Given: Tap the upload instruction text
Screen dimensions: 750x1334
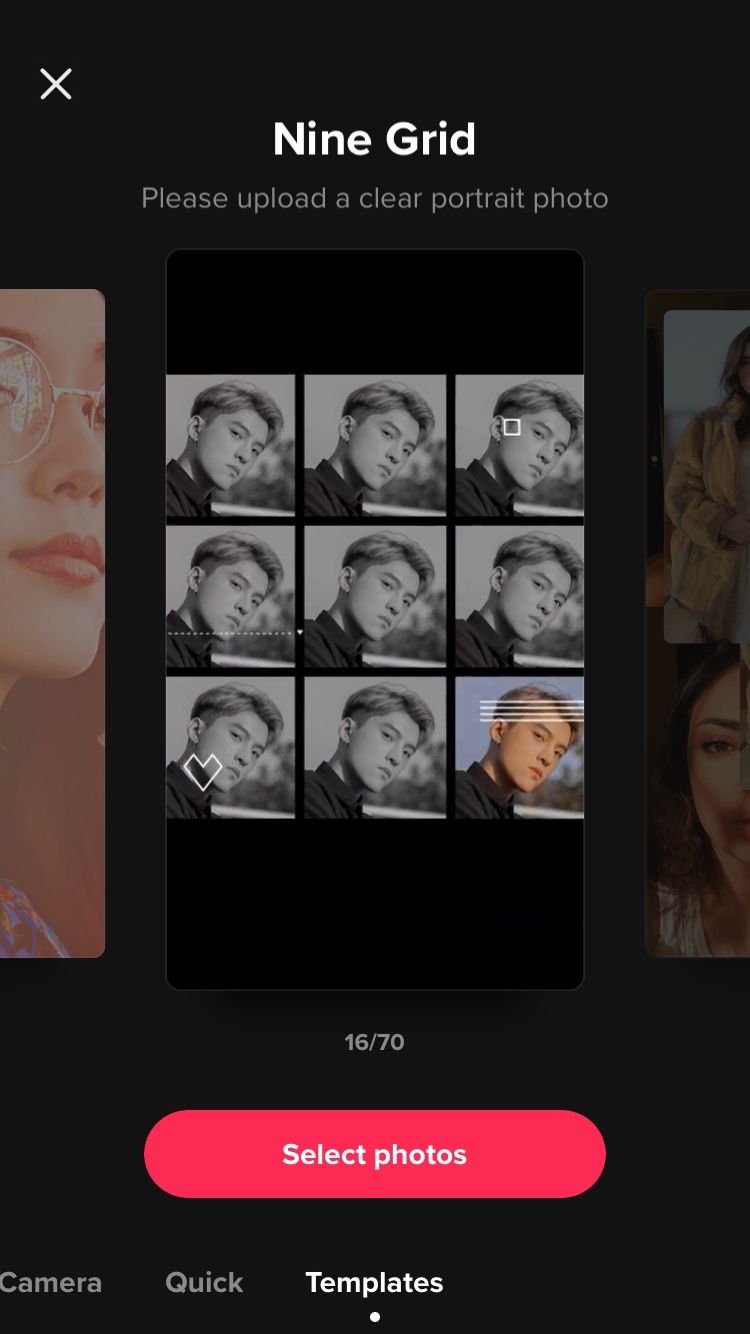Looking at the screenshot, I should point(375,198).
